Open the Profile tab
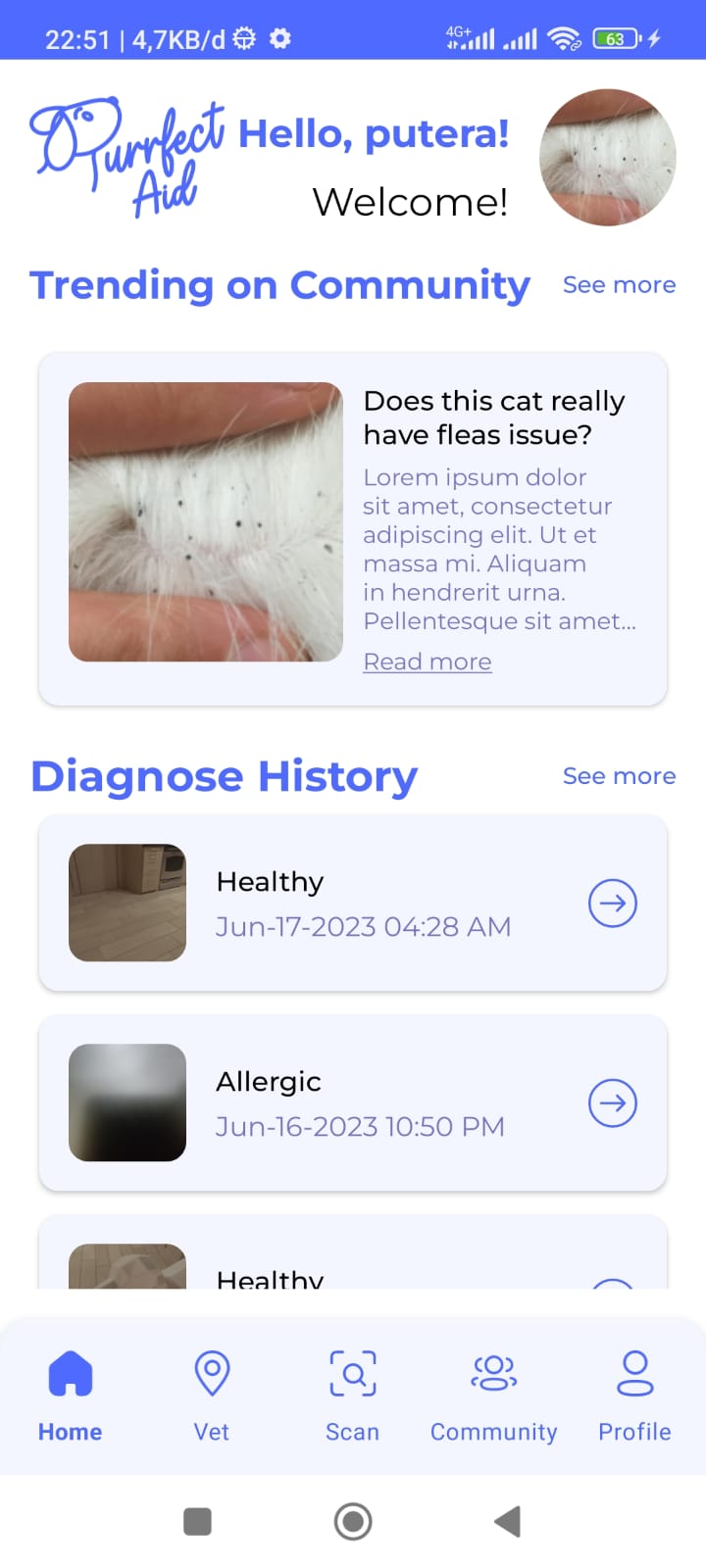This screenshot has width=706, height=1568. 634,1393
